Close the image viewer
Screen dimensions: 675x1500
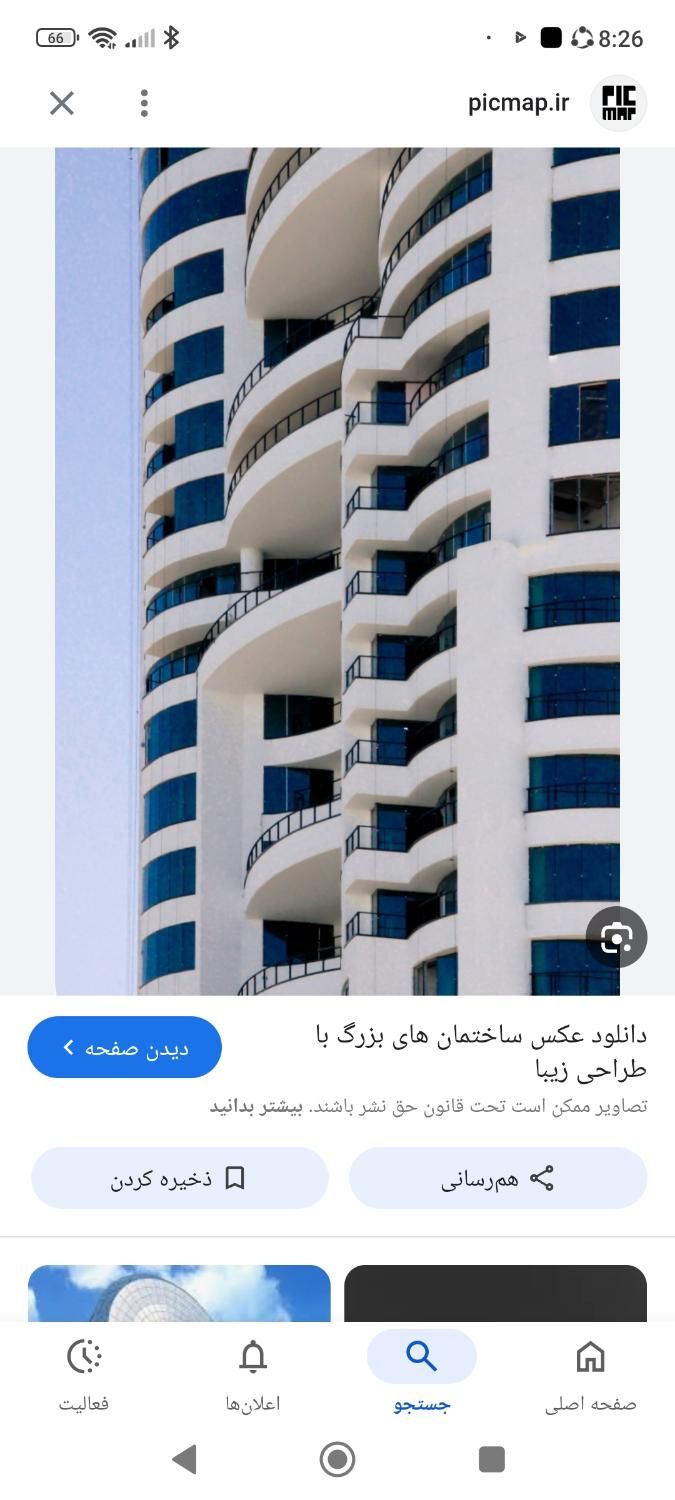(62, 103)
